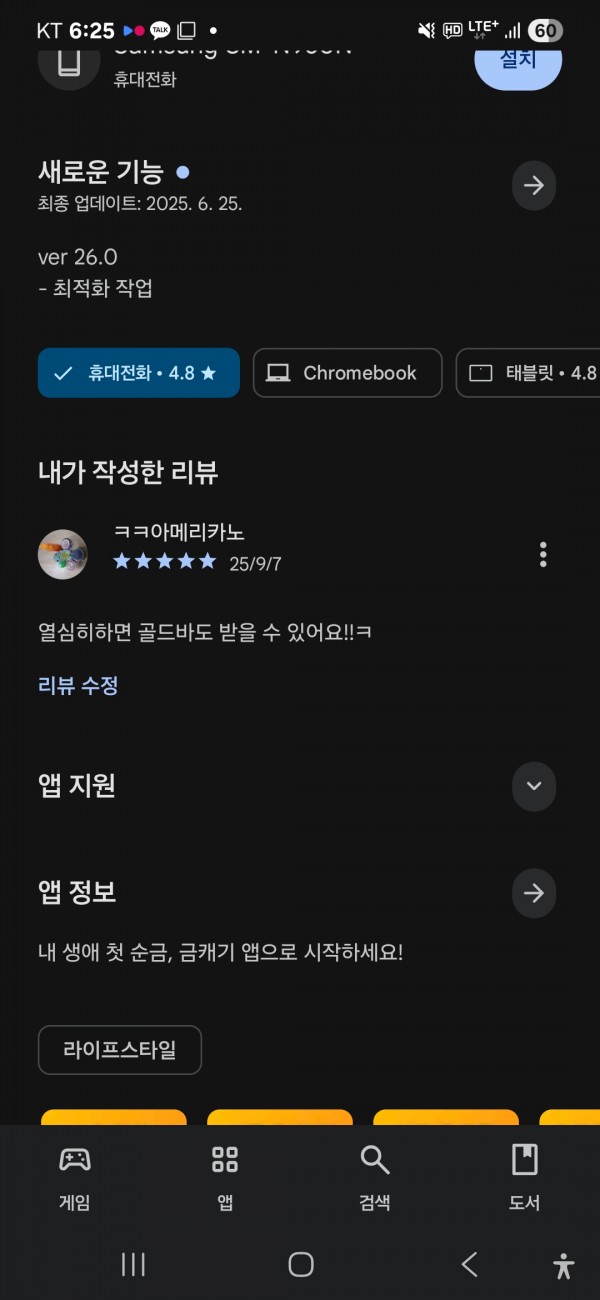
Task: Select the 태블릿 rating chip
Action: tap(528, 373)
